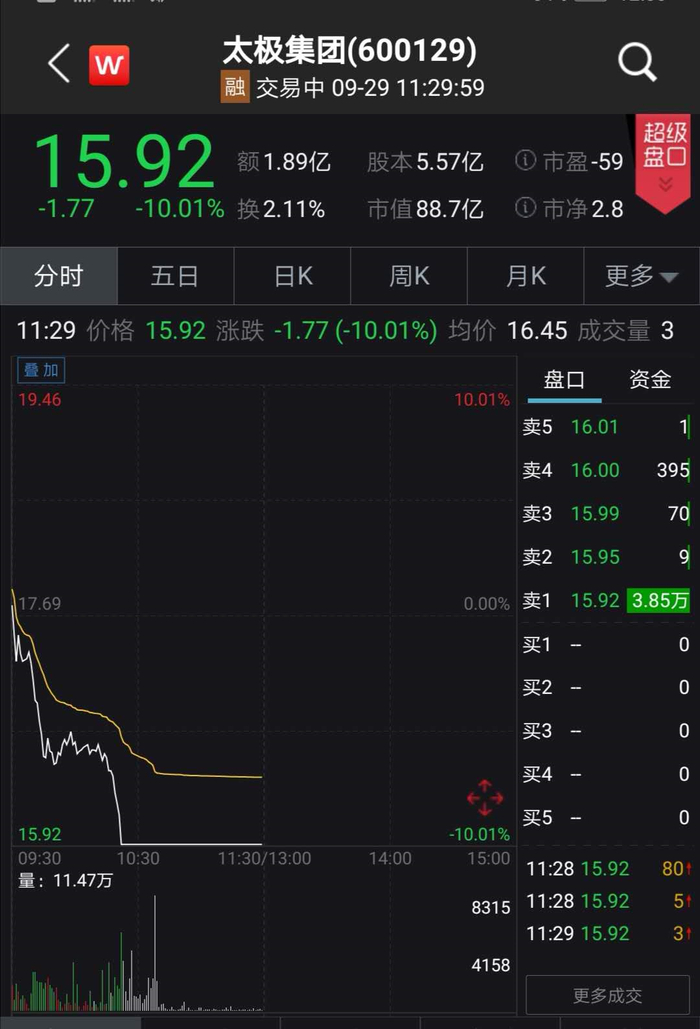Select the 日K chart tab
This screenshot has height=1029, width=700.
click(292, 276)
